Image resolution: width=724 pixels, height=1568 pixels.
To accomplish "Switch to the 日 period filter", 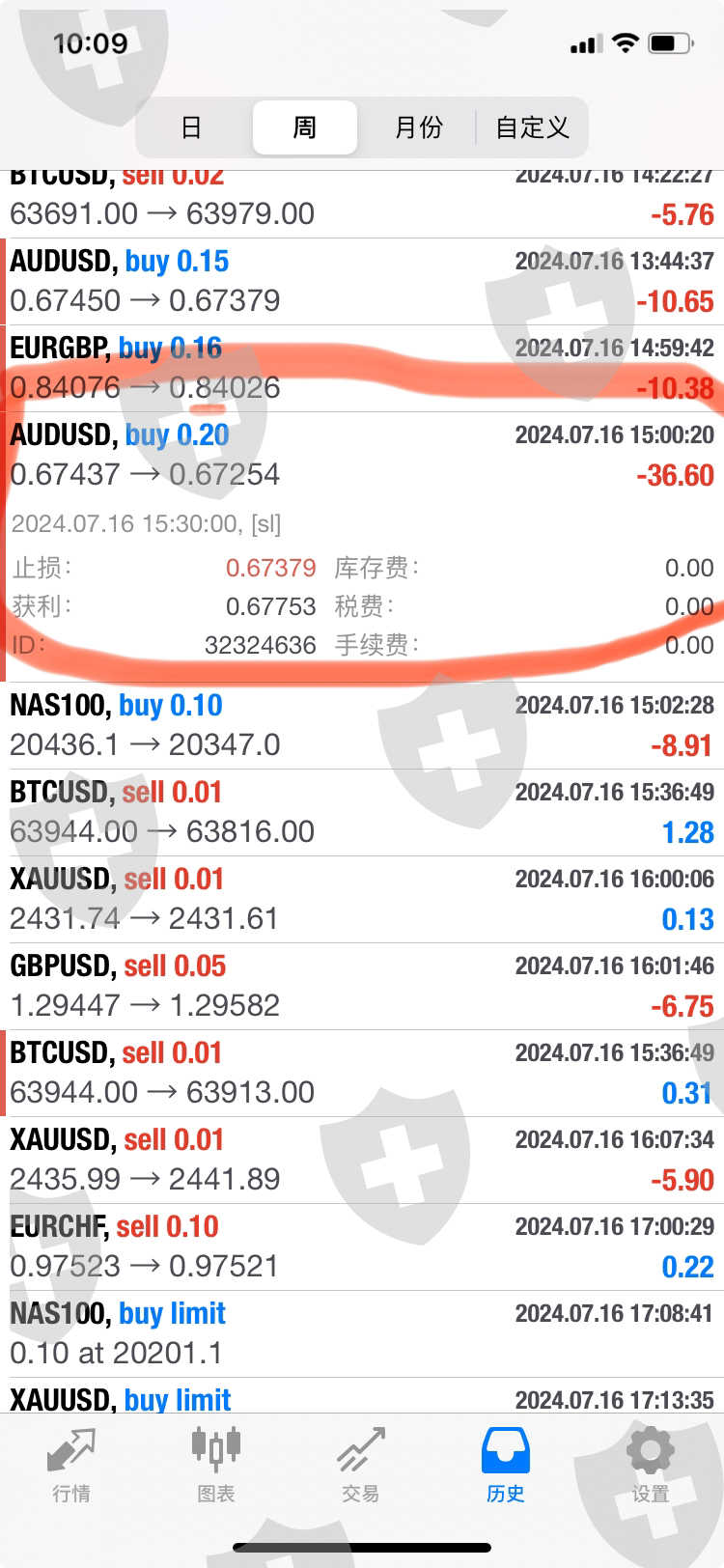I will pyautogui.click(x=191, y=127).
